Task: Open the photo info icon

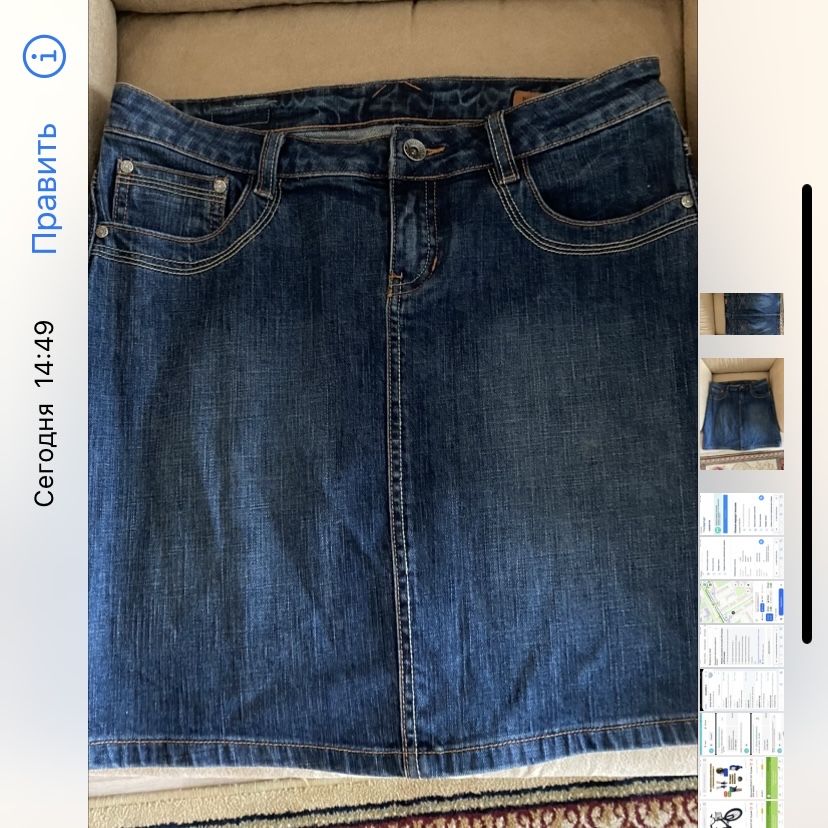Action: coord(44,55)
